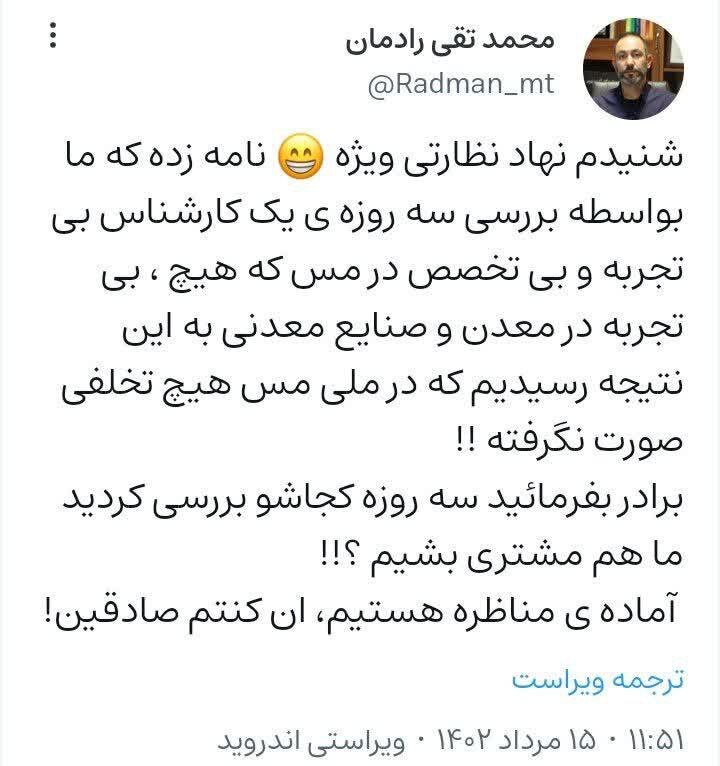Tap the ترجمه ویراست translate link

point(597,680)
